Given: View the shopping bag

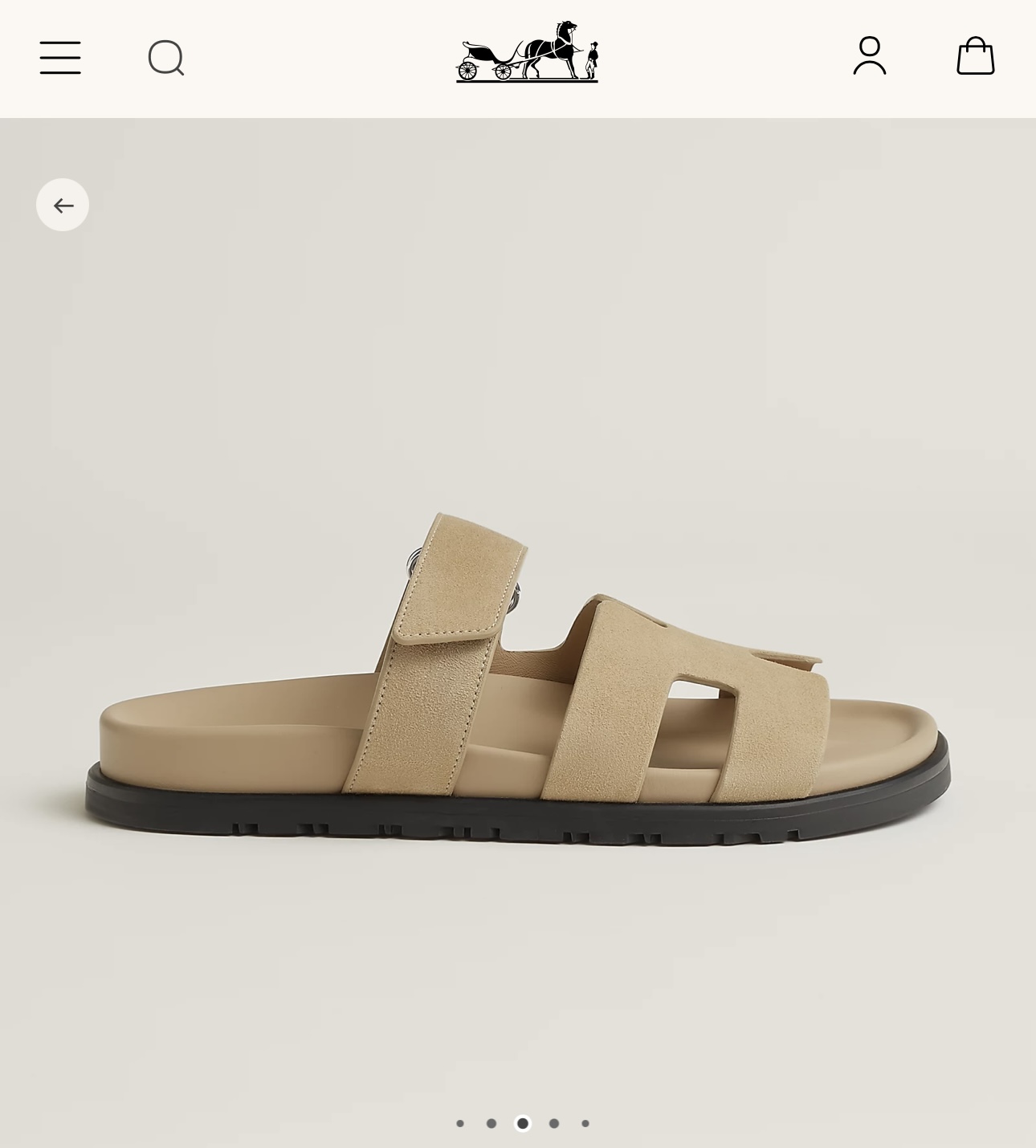Looking at the screenshot, I should point(976,55).
